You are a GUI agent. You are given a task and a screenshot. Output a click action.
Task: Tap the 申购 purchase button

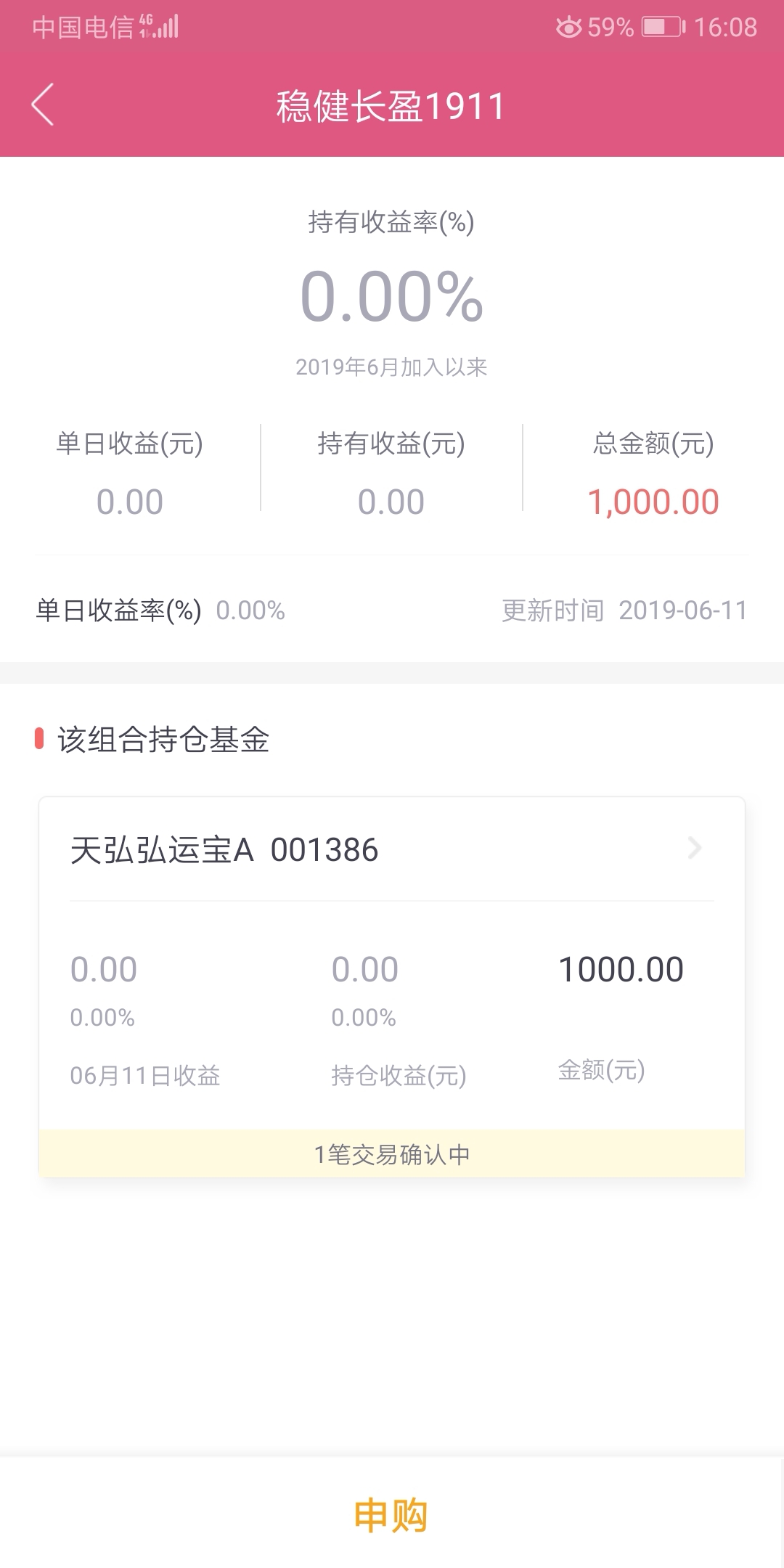(392, 1514)
